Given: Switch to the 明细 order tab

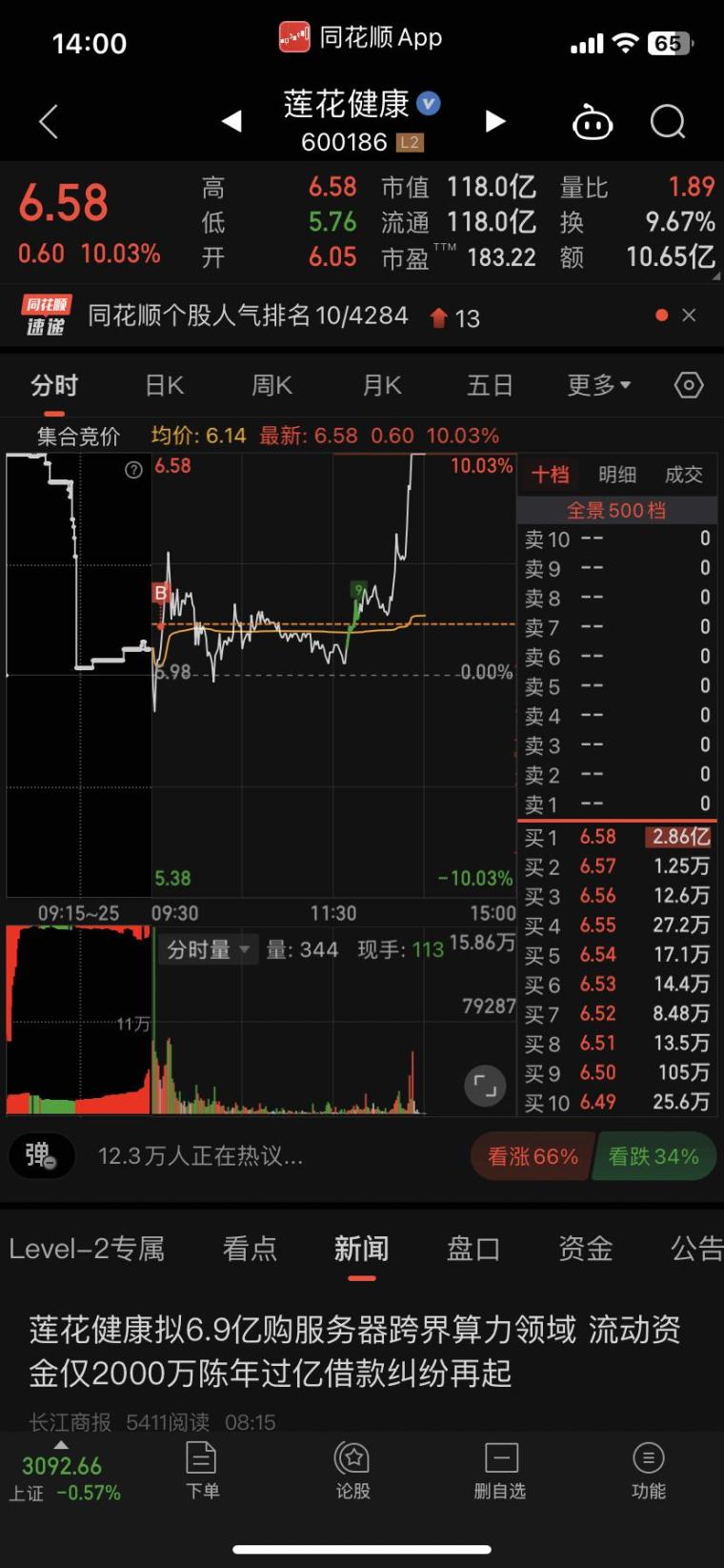Looking at the screenshot, I should pyautogui.click(x=617, y=475).
